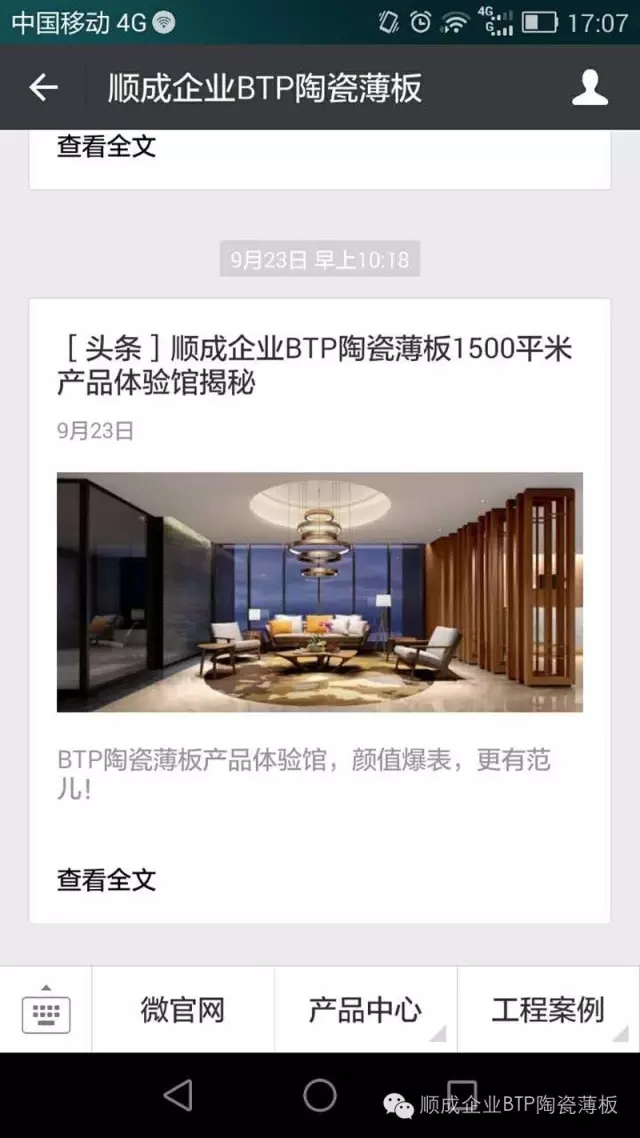Screen dimensions: 640x1138
Task: Open the account profile icon
Action: [590, 88]
